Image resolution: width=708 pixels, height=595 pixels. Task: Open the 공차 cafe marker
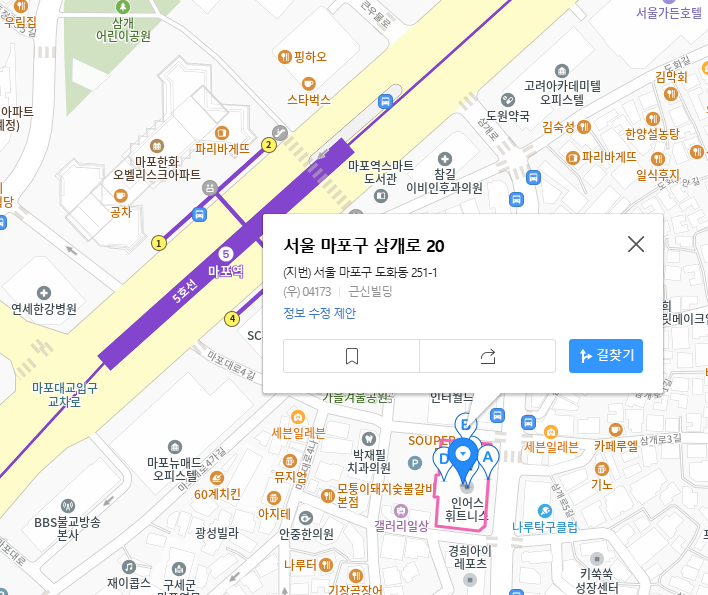pos(121,197)
